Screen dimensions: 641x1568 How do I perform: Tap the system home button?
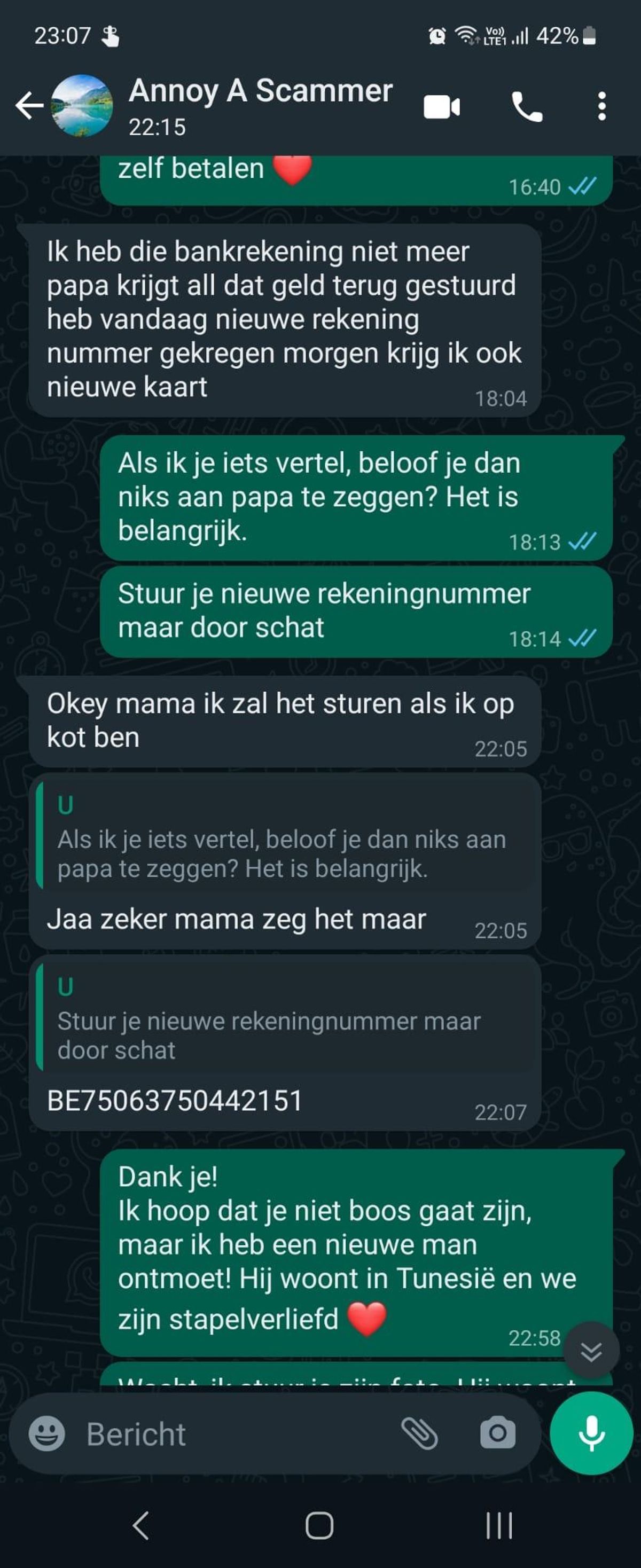[319, 1526]
